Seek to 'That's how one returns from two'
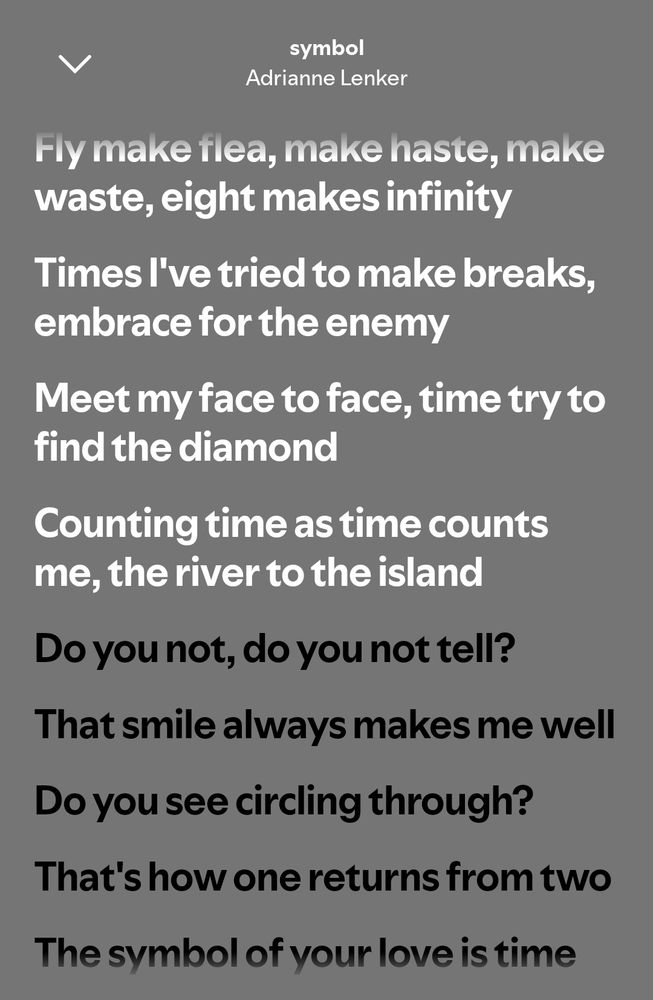 coord(323,878)
